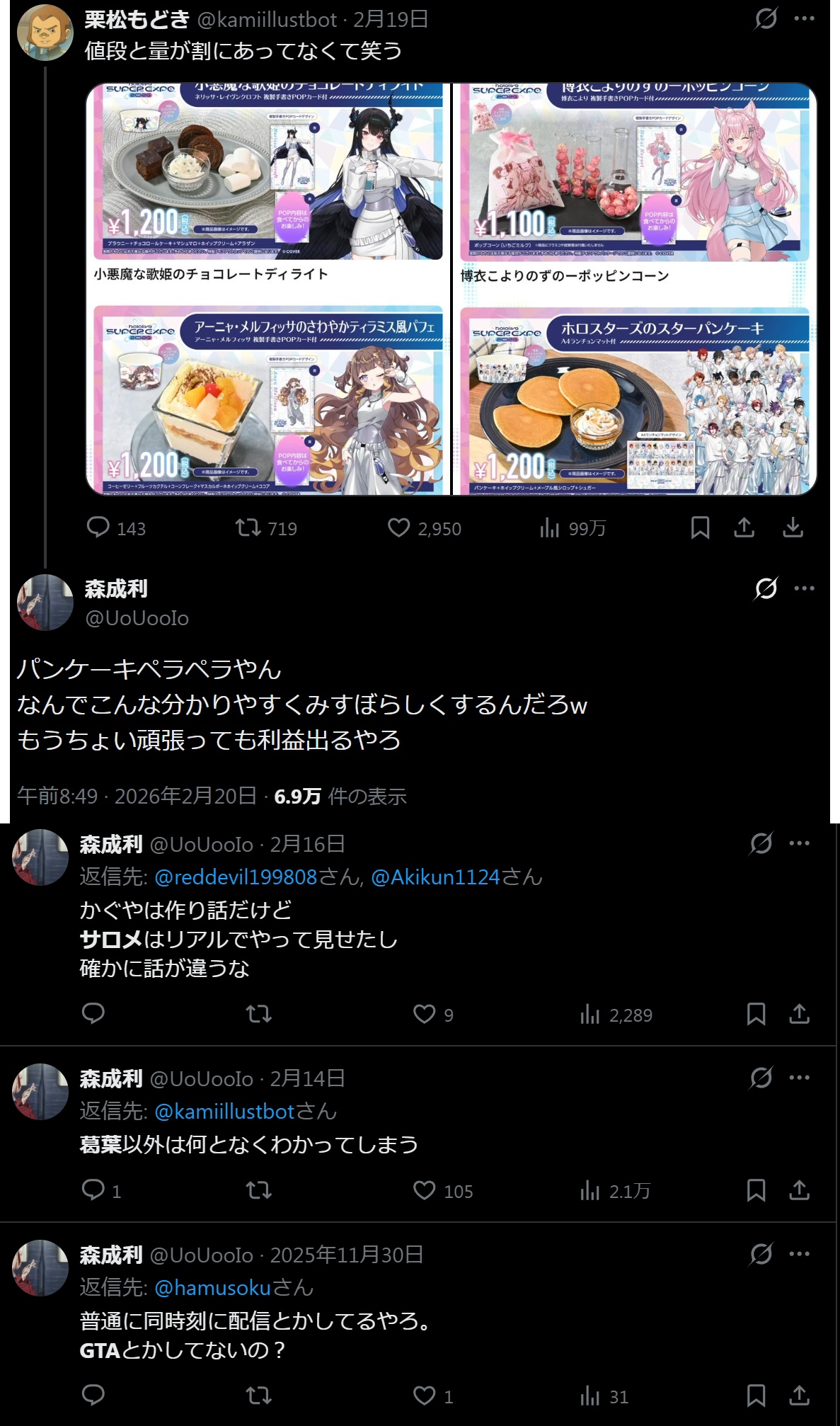Open overflow menu on 栗松もどき's post
The image size is (840, 1426).
pyautogui.click(x=804, y=19)
